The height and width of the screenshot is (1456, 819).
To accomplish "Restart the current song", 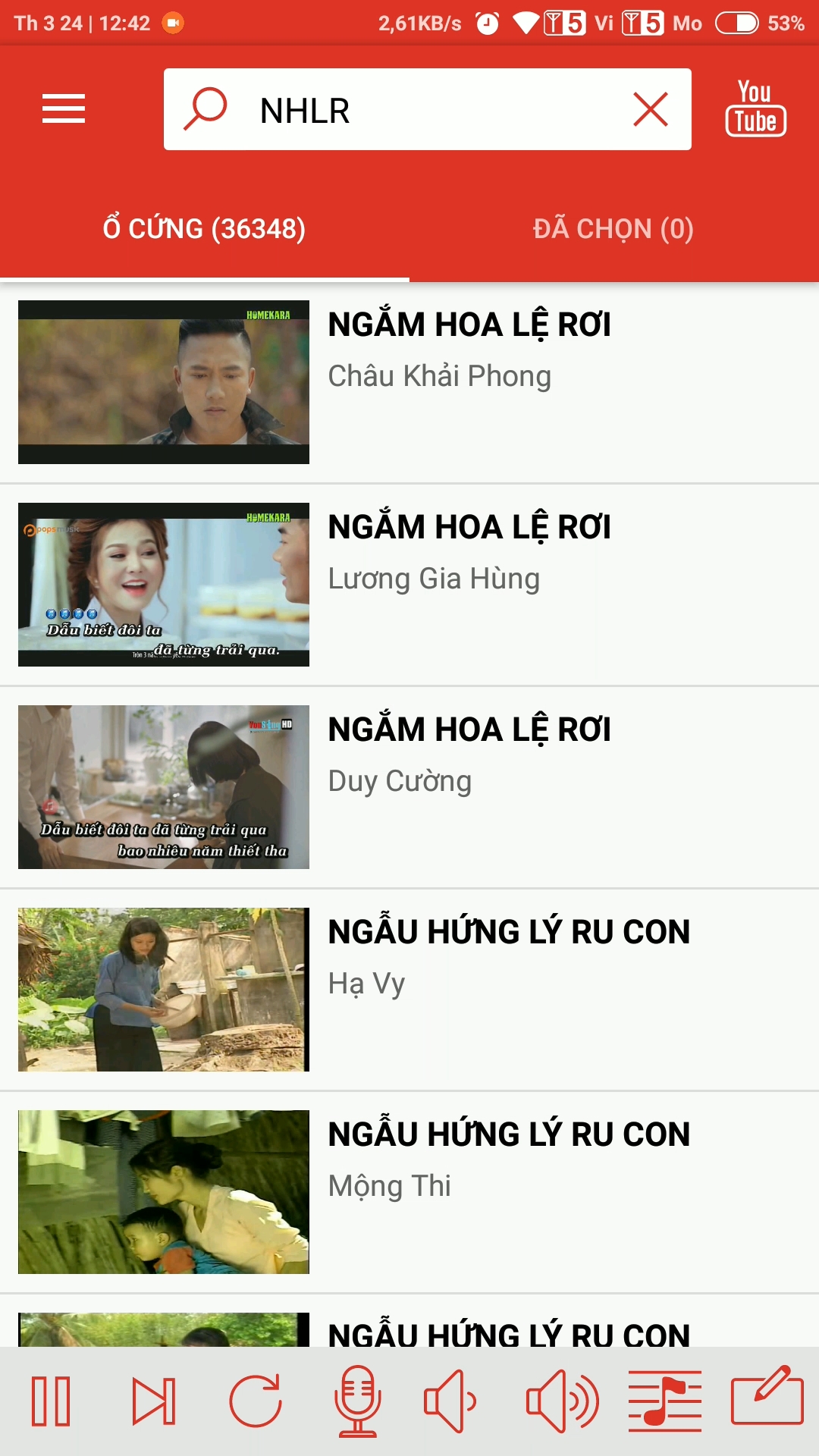I will coord(256,1401).
